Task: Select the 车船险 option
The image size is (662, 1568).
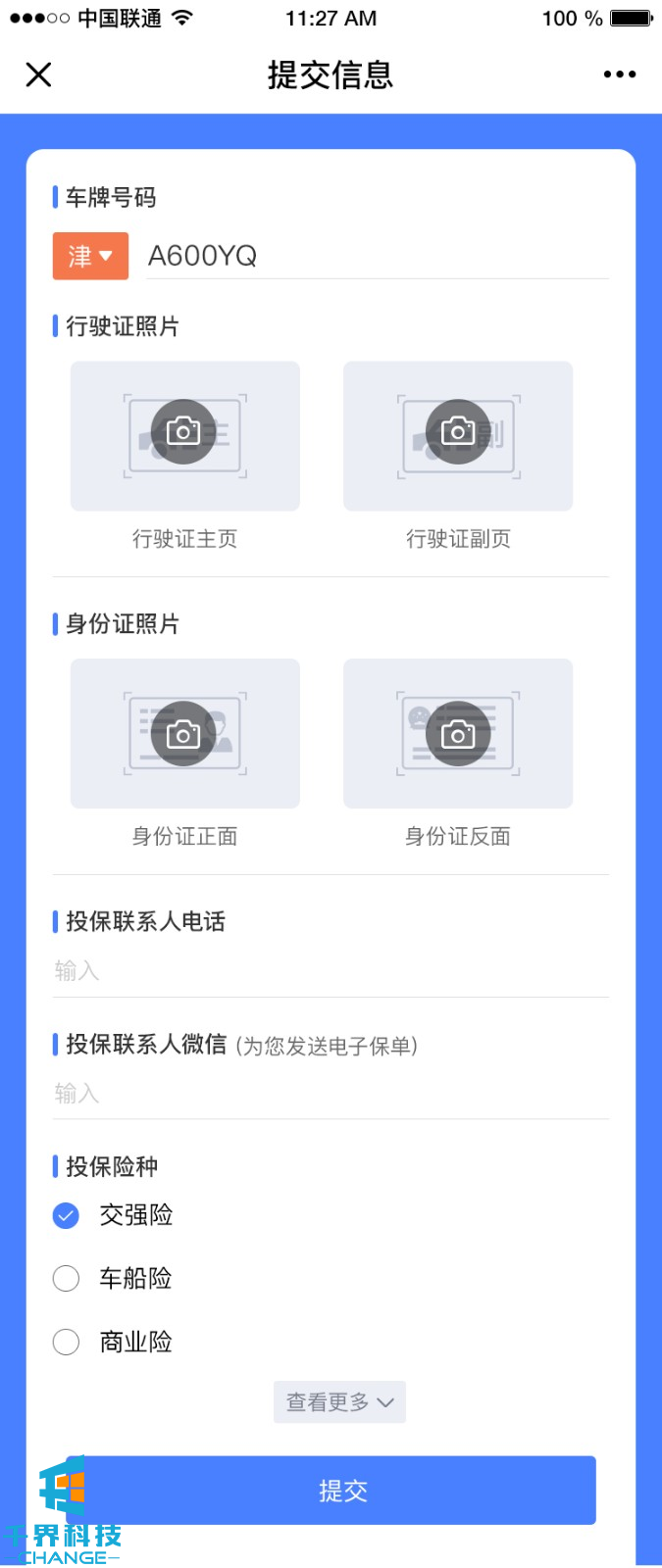Action: (66, 1278)
